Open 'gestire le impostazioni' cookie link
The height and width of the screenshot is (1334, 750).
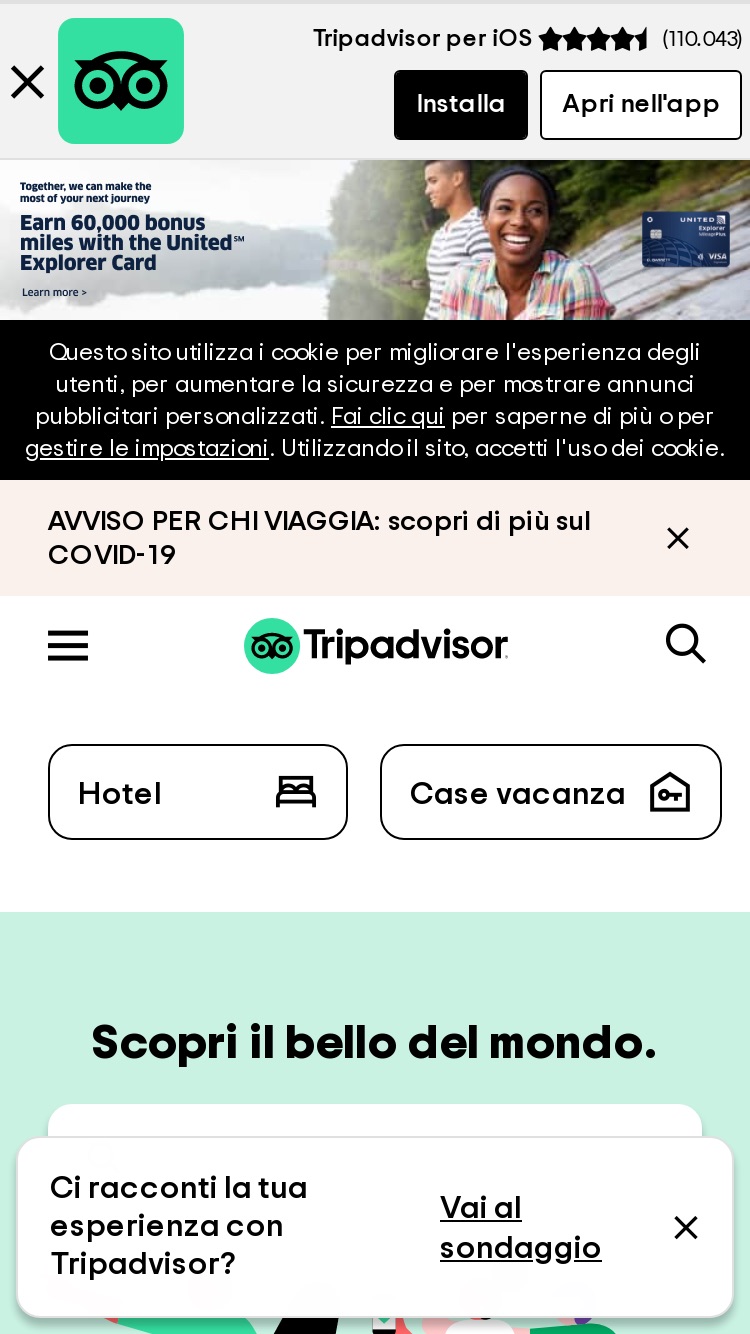click(x=147, y=448)
